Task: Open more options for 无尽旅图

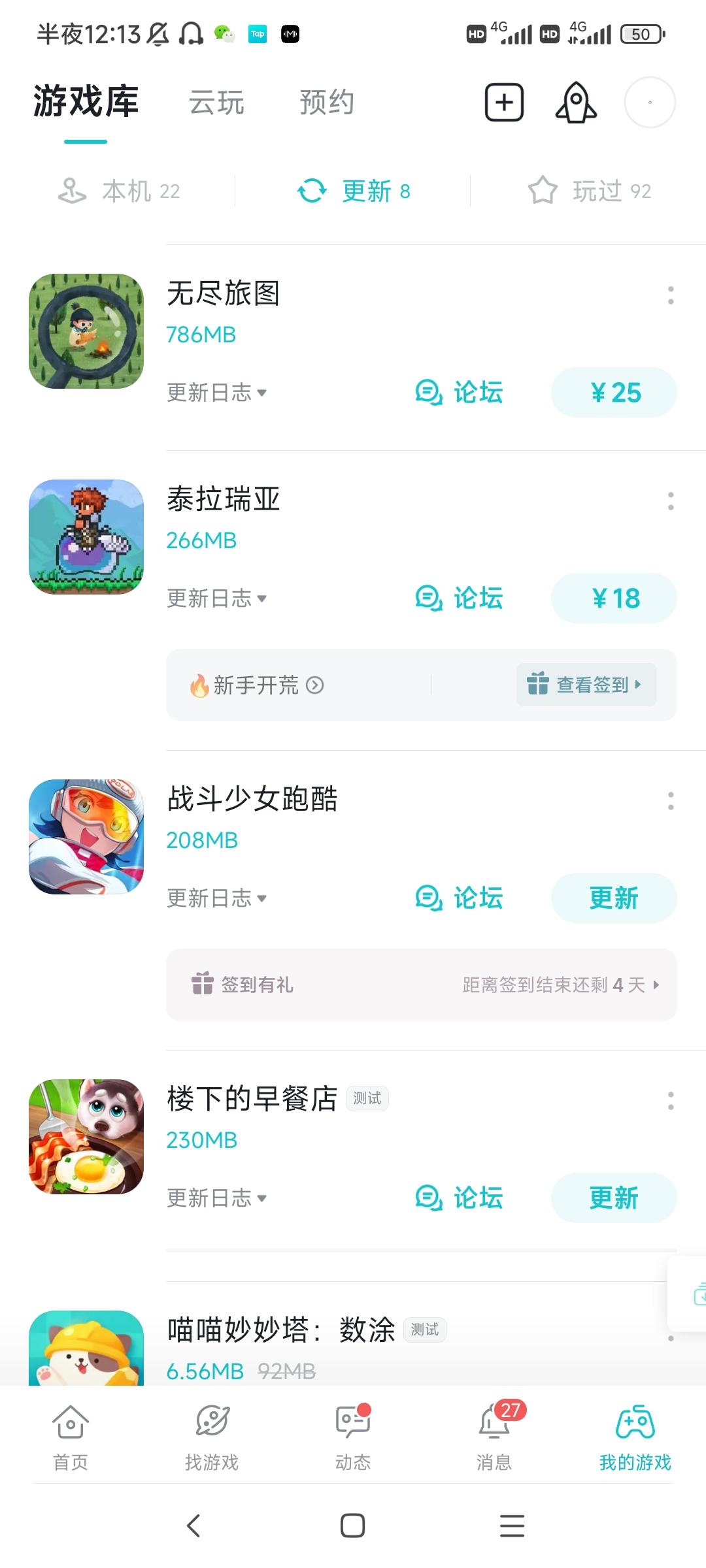Action: (671, 295)
